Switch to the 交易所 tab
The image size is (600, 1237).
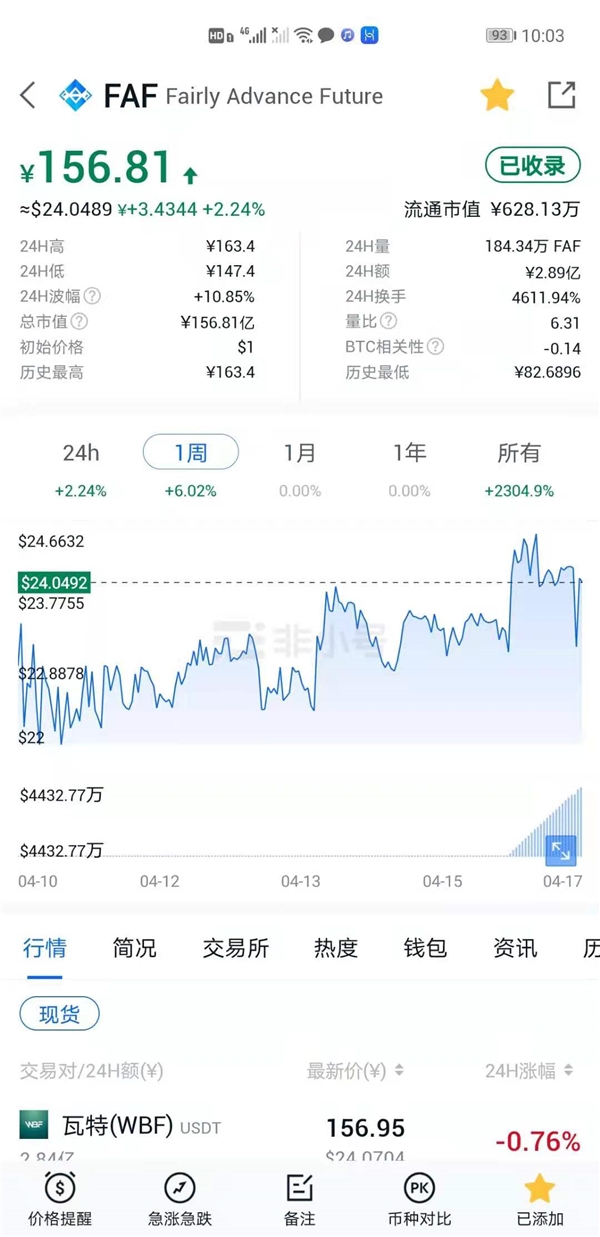point(235,948)
